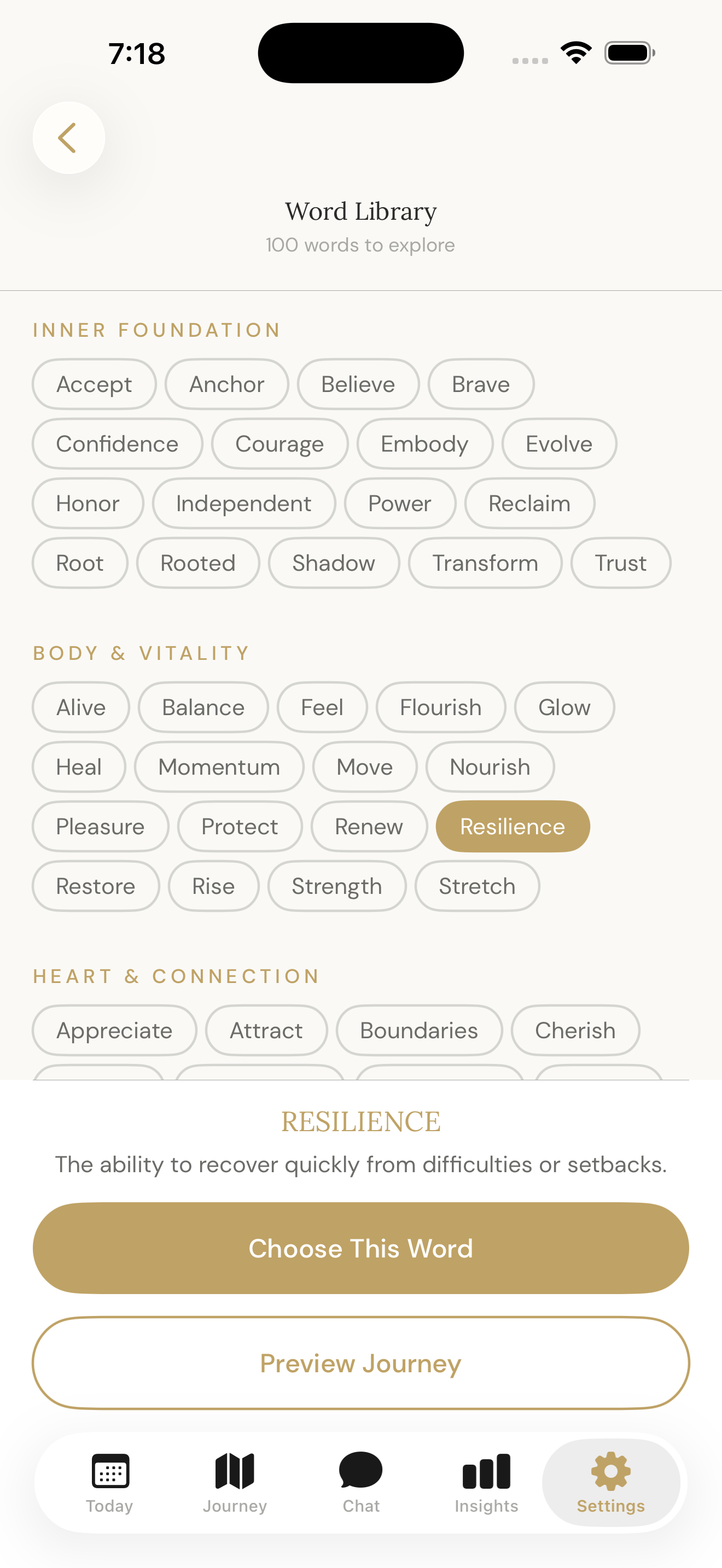Deselect the highlighted Resilience chip

point(513,827)
